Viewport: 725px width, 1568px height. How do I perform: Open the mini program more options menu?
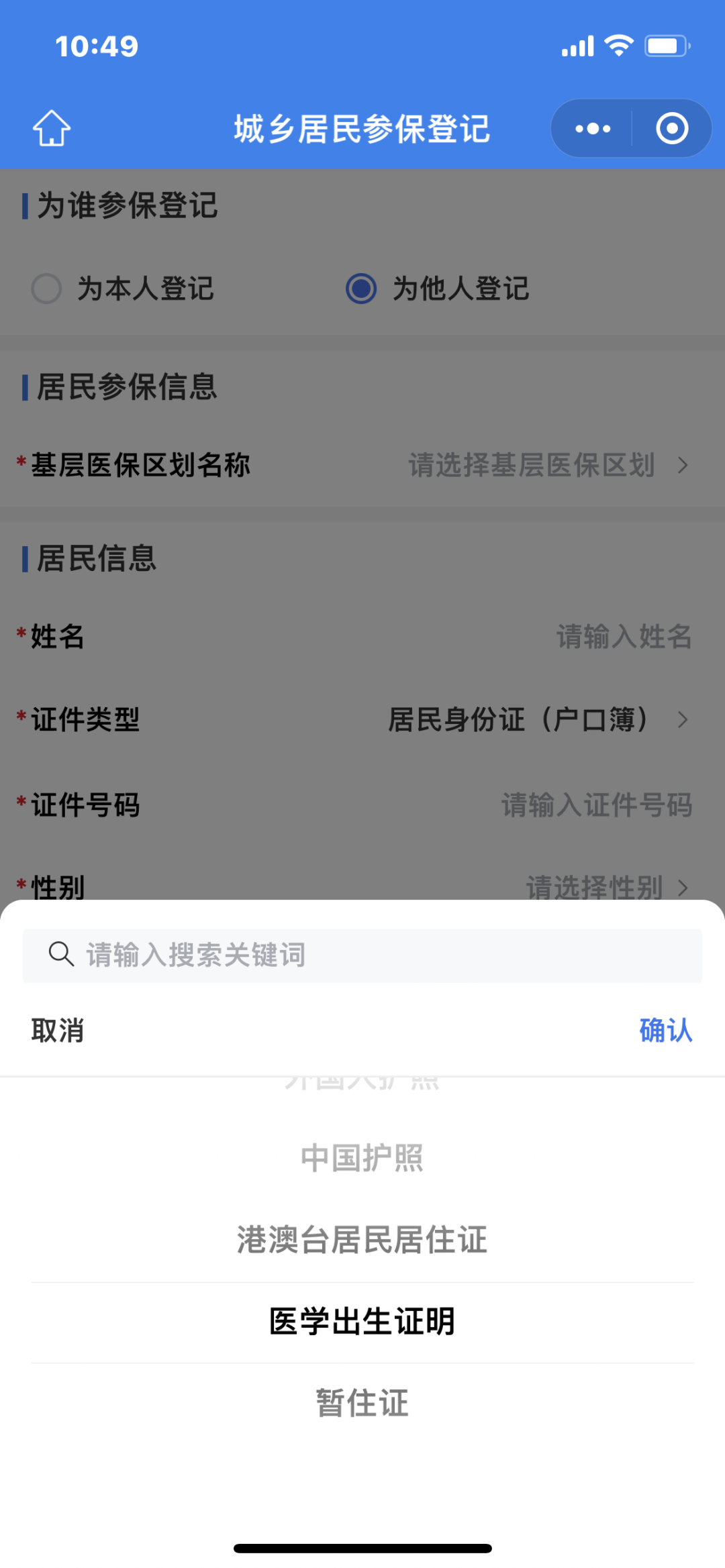click(x=593, y=128)
